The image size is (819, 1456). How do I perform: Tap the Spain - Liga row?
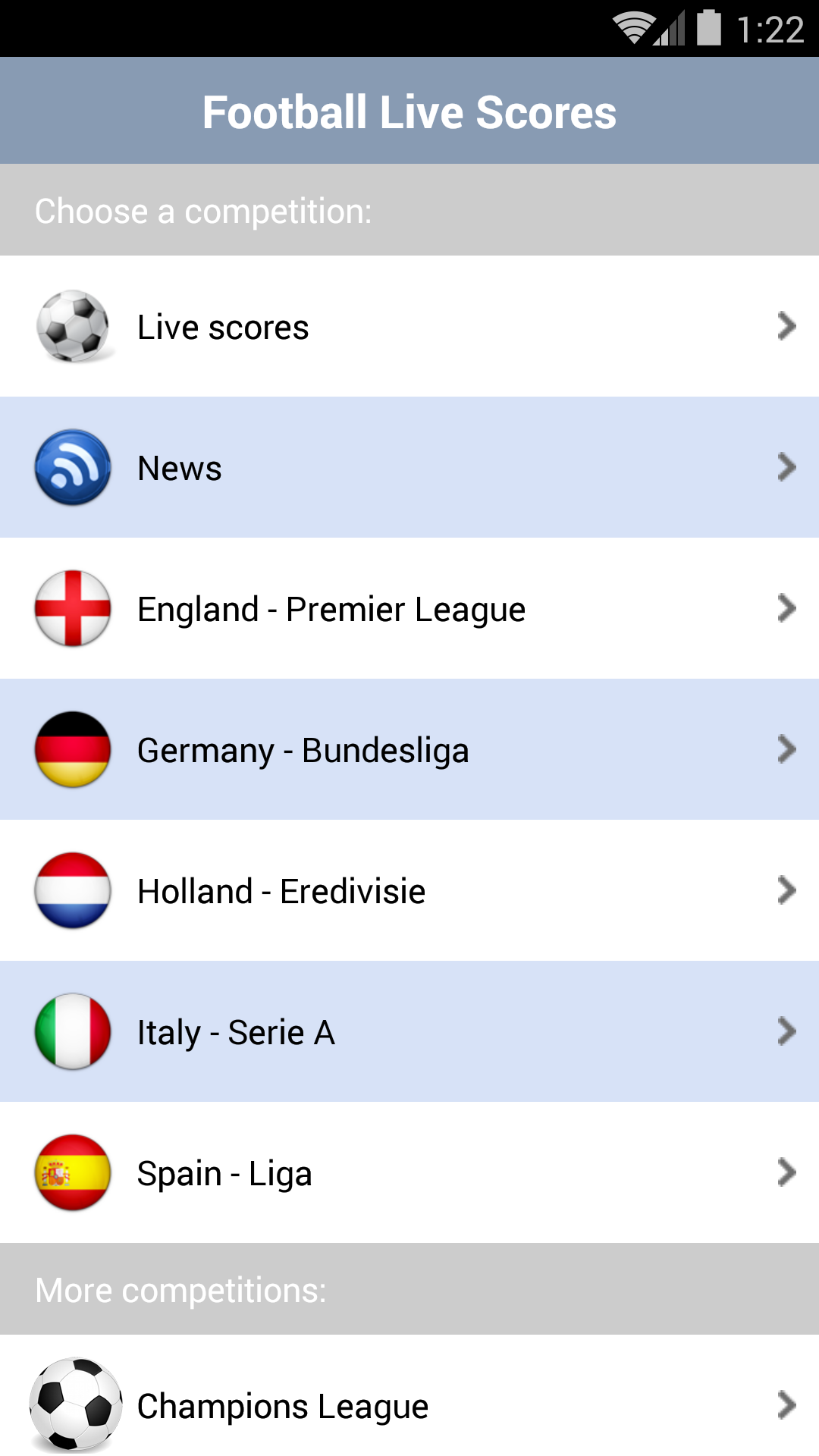(409, 1173)
